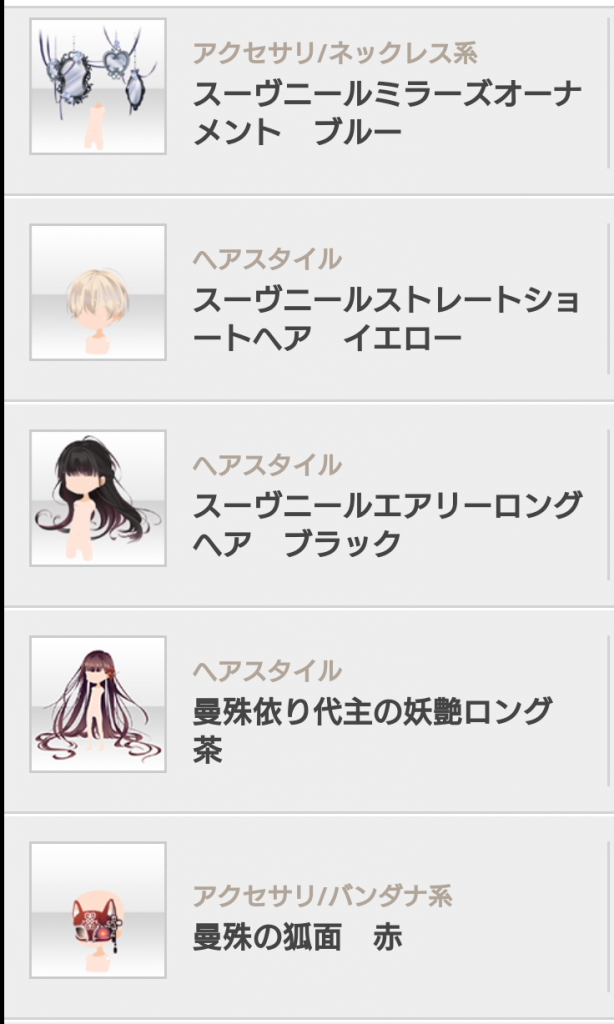Open 曼殊の狐面 赤 accessory item

pos(297,937)
